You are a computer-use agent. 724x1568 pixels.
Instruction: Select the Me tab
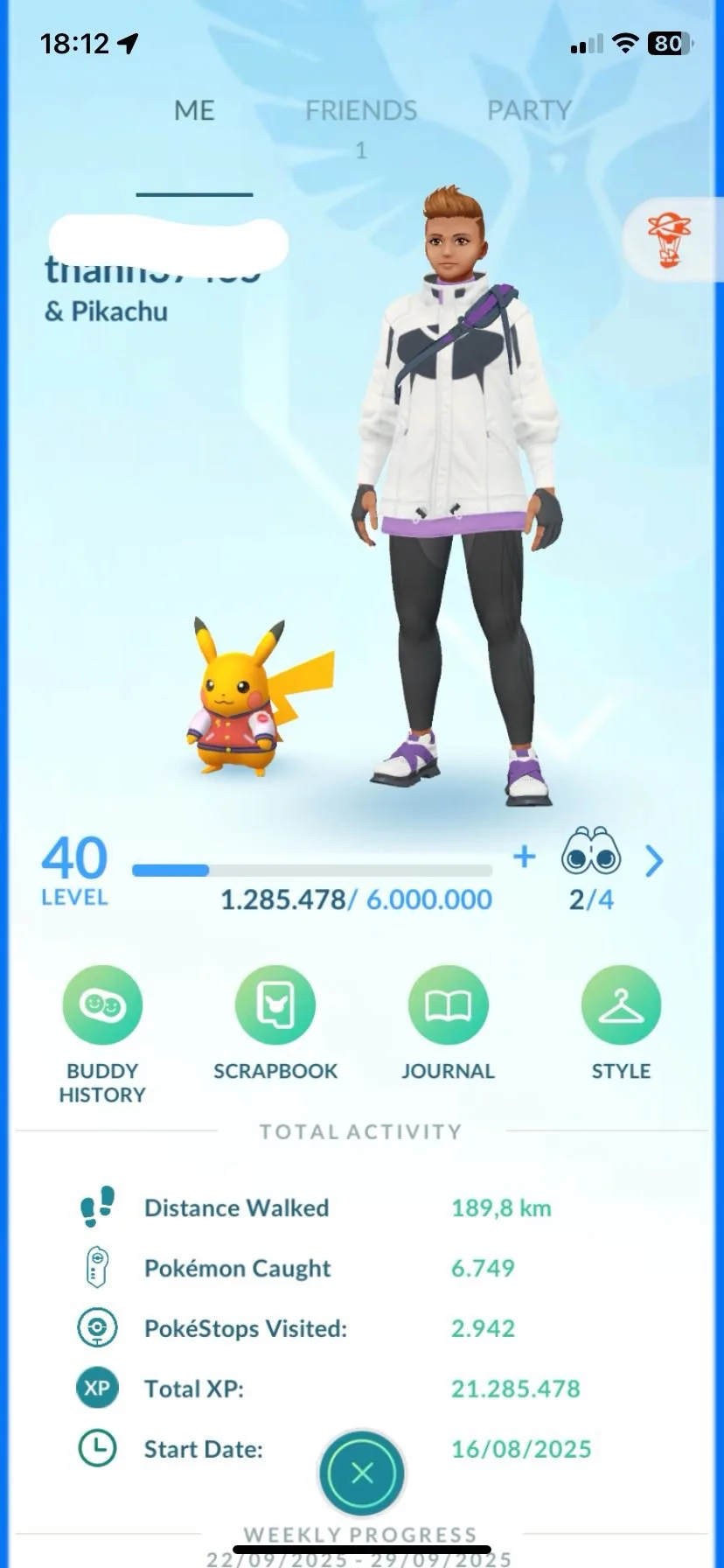coord(194,111)
